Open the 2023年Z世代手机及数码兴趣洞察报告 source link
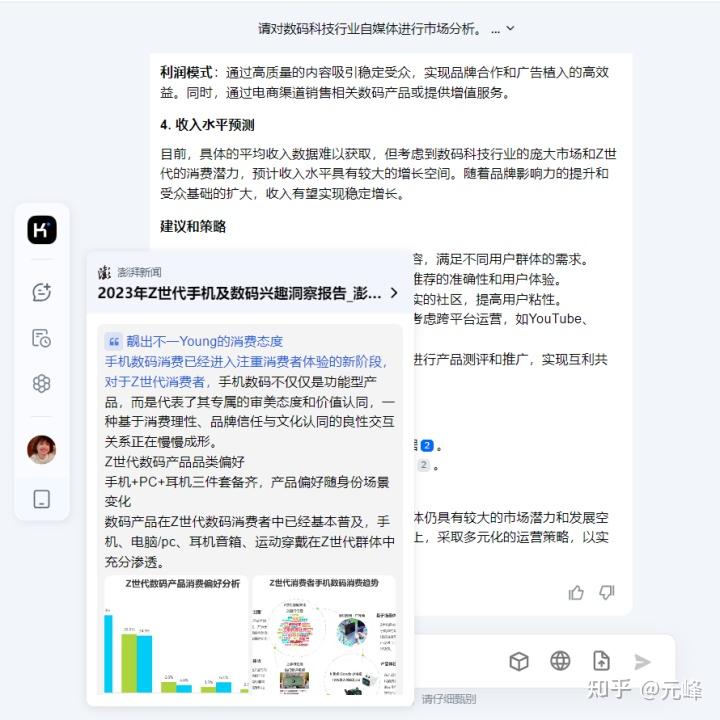This screenshot has width=720, height=720. tap(248, 293)
